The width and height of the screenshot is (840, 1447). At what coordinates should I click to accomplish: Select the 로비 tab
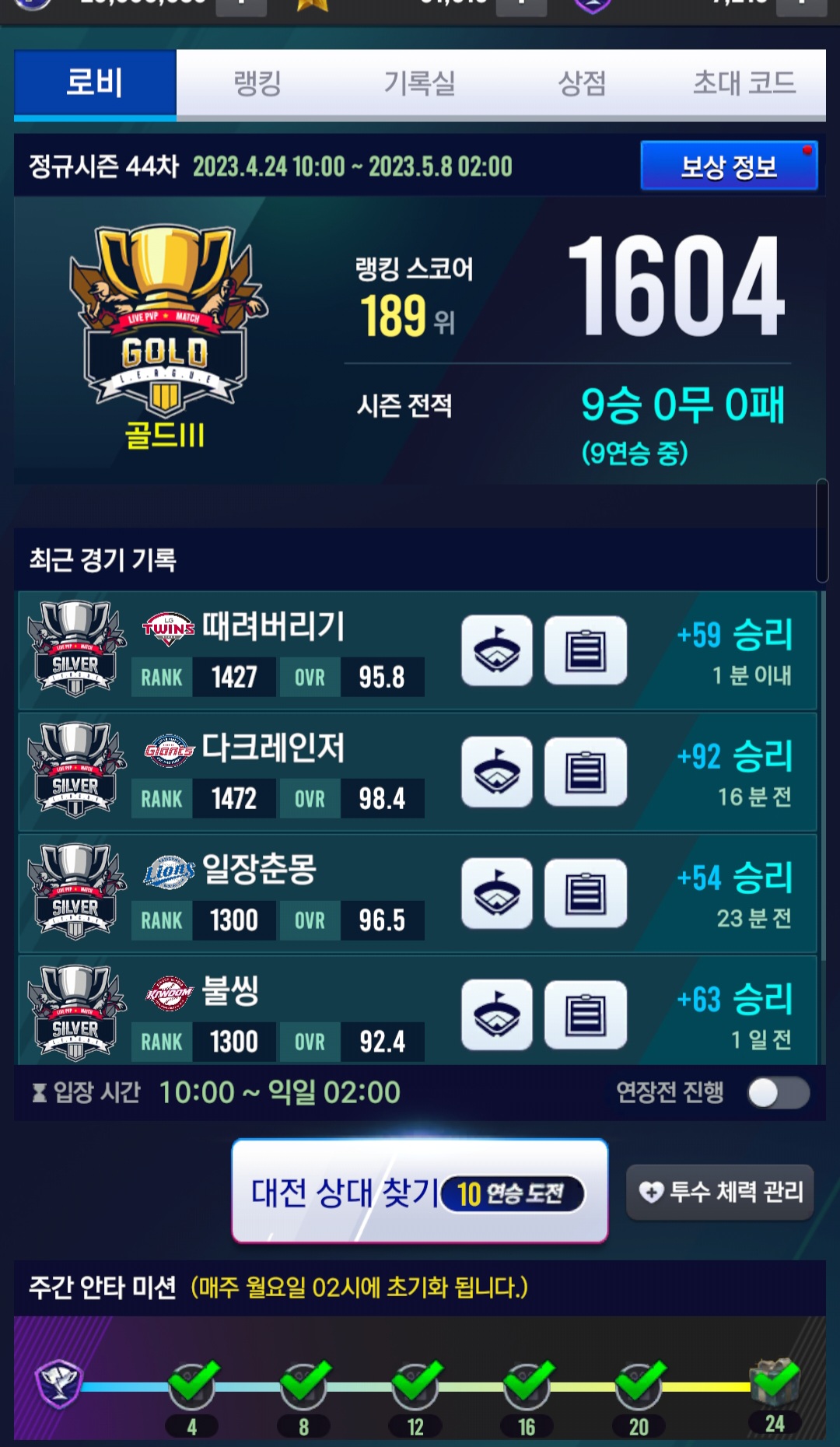pos(95,83)
